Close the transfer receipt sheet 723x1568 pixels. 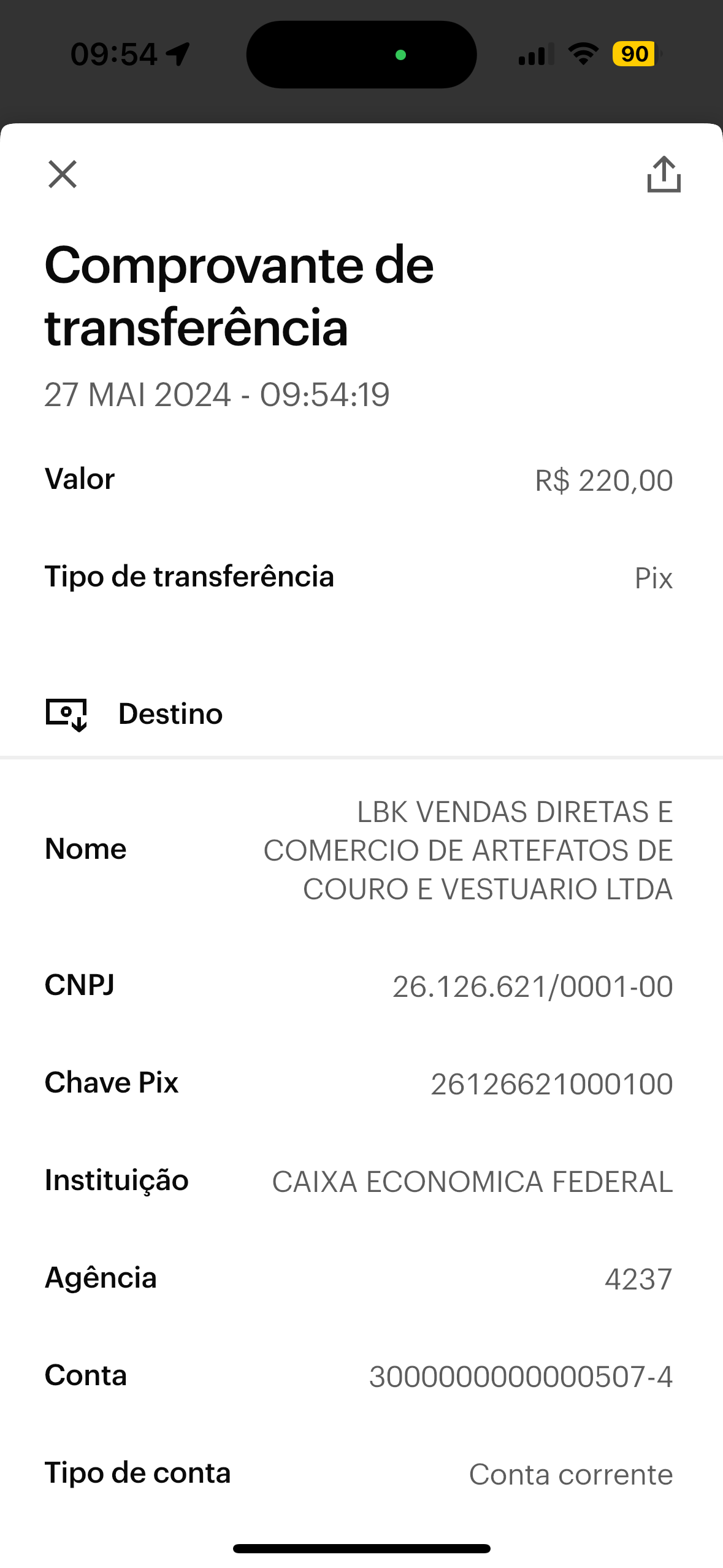[63, 174]
